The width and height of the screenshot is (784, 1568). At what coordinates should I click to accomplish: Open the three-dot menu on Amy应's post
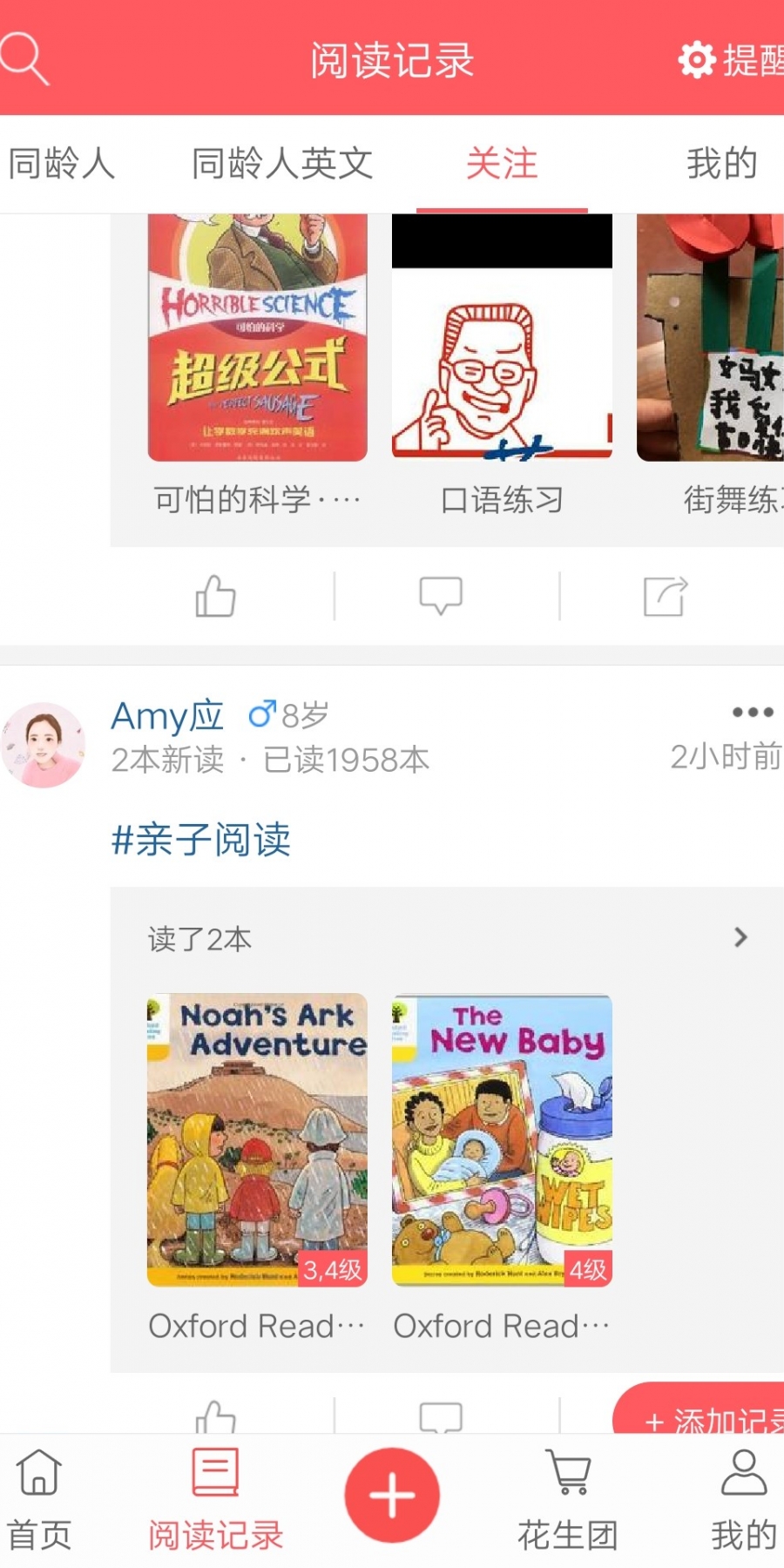(x=753, y=713)
